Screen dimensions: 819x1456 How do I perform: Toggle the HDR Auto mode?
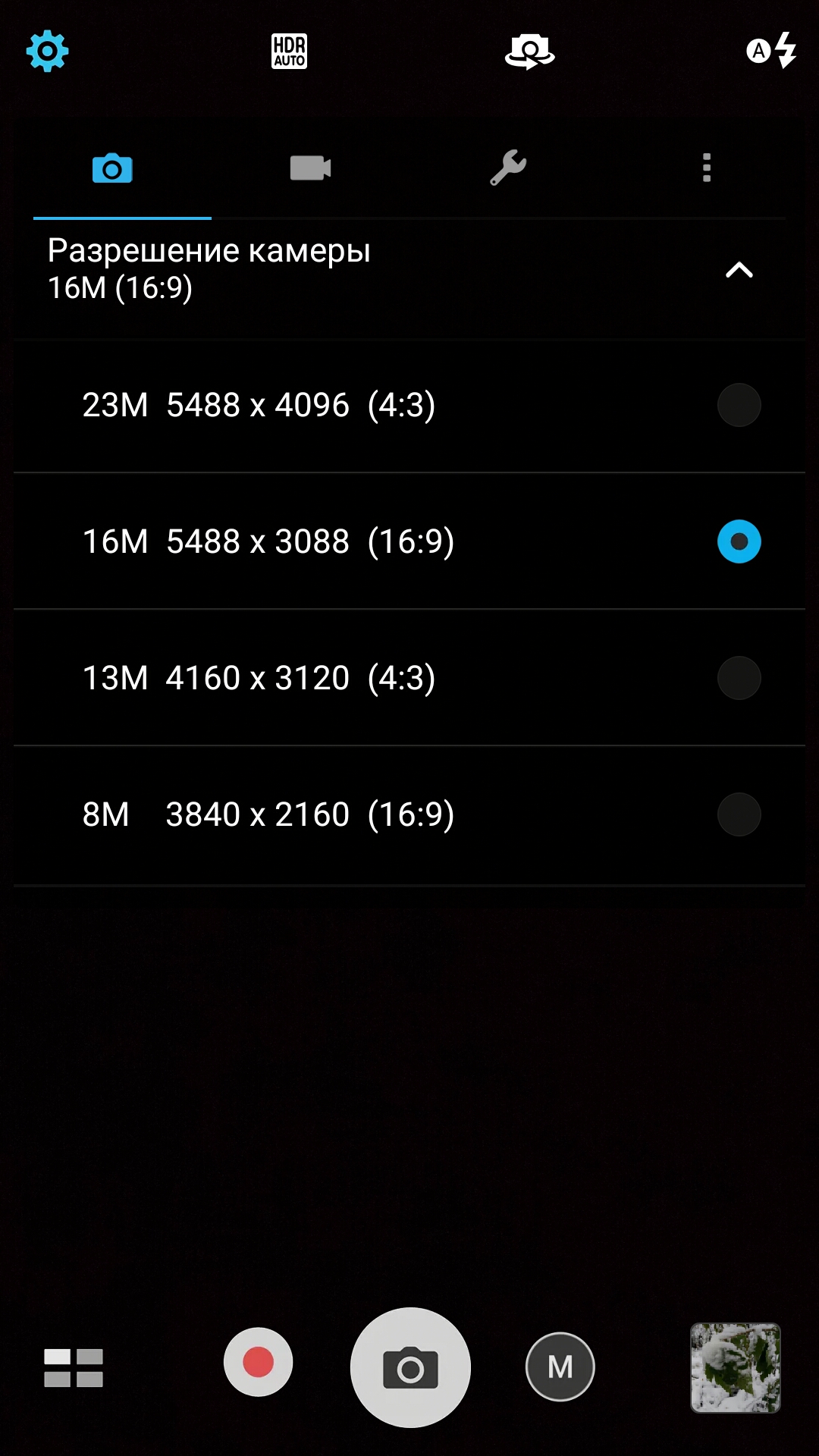[289, 52]
